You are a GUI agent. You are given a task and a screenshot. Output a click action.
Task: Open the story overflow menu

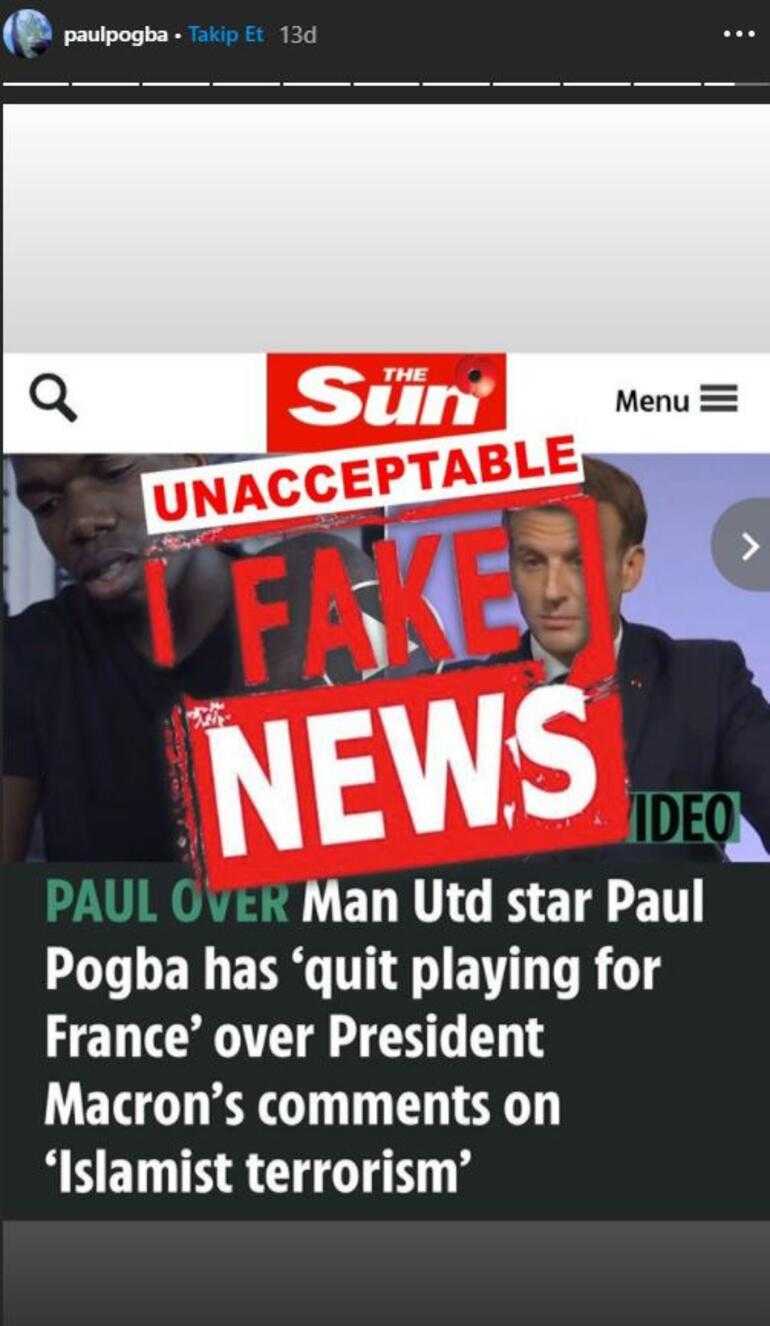tap(738, 34)
